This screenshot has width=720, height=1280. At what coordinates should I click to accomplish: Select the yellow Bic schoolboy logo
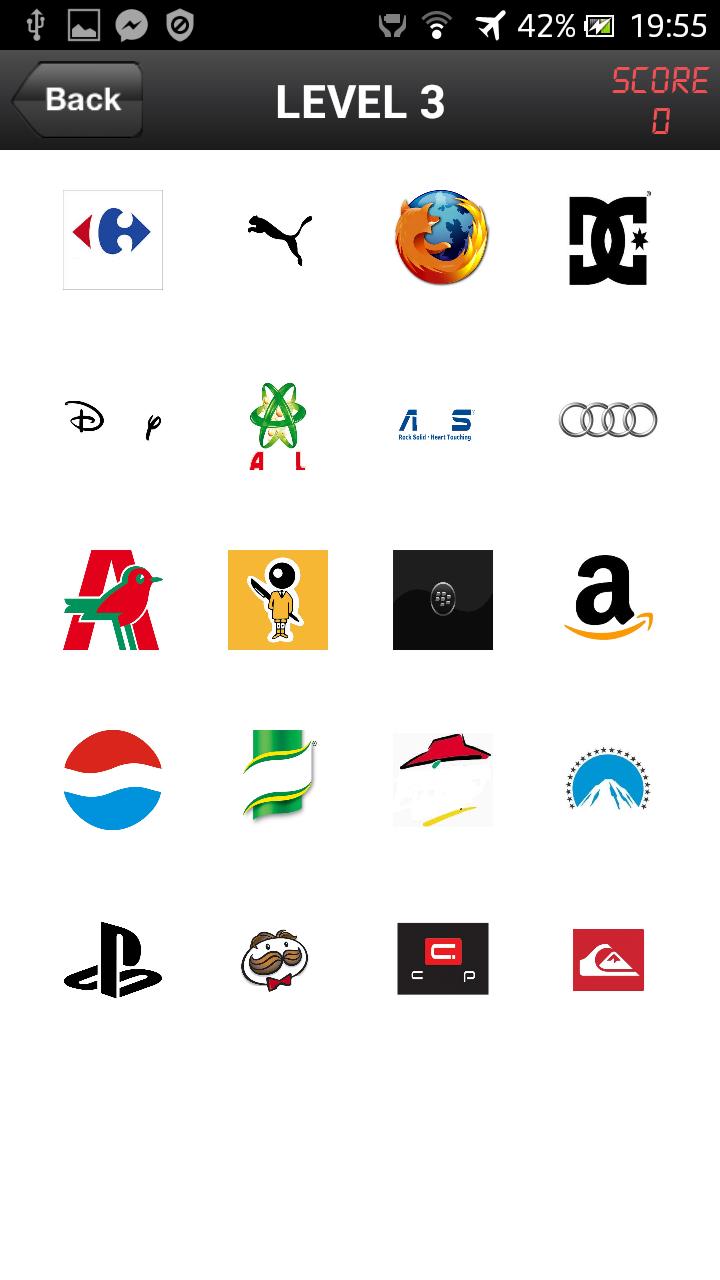[x=277, y=600]
